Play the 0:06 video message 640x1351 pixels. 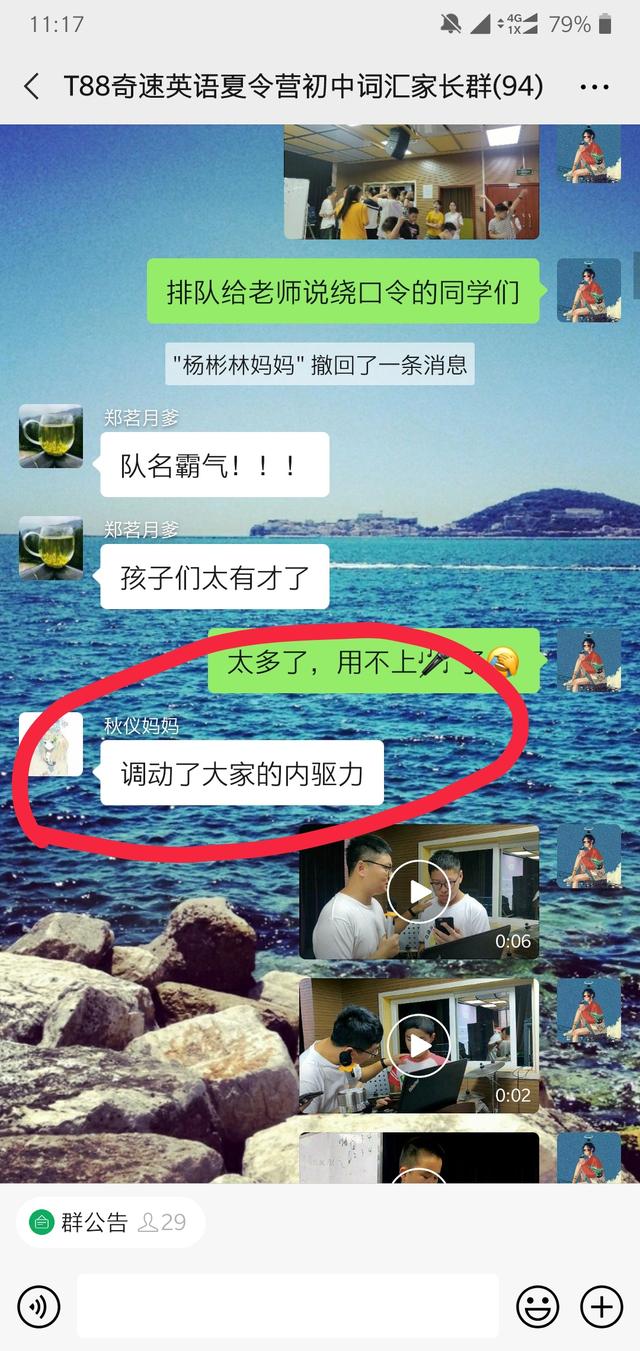coord(419,891)
